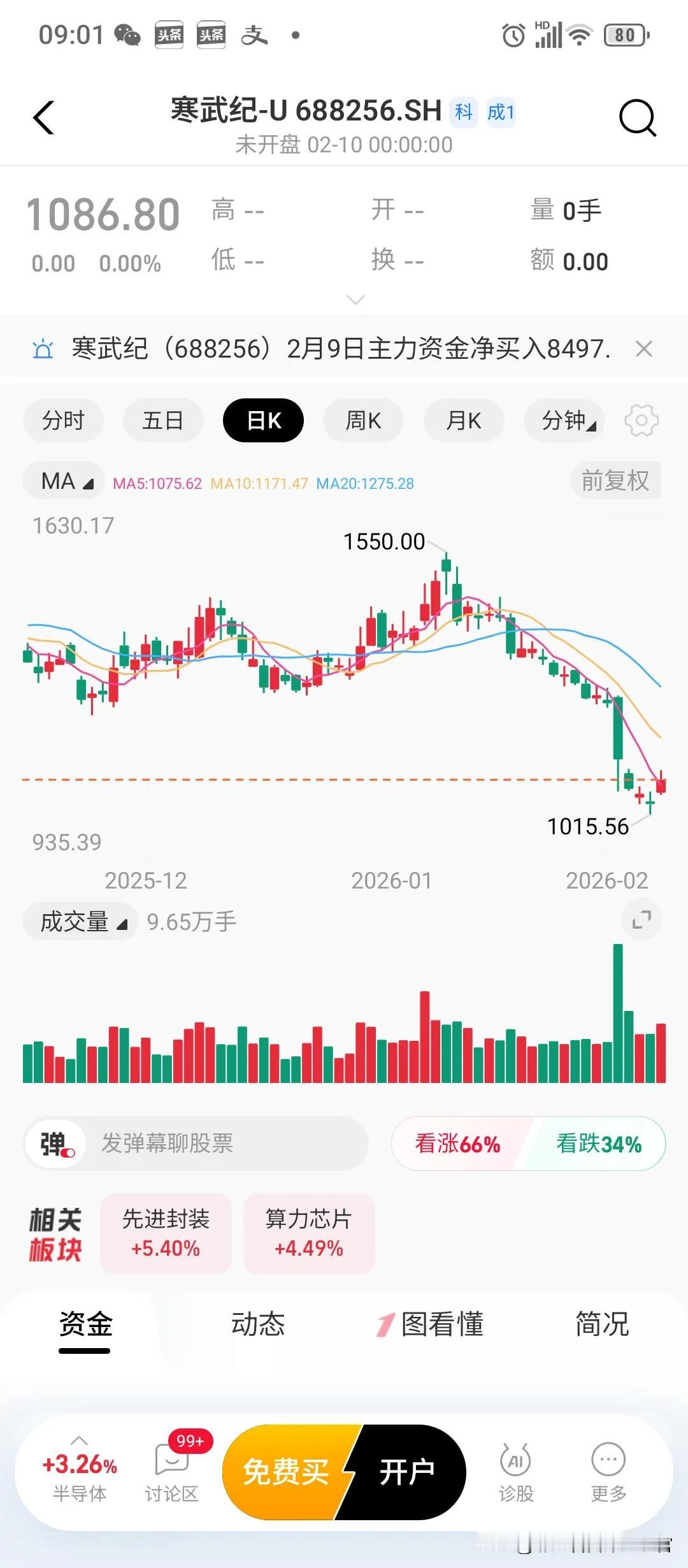
Task: Open the MA indicator dropdown
Action: coord(62,481)
